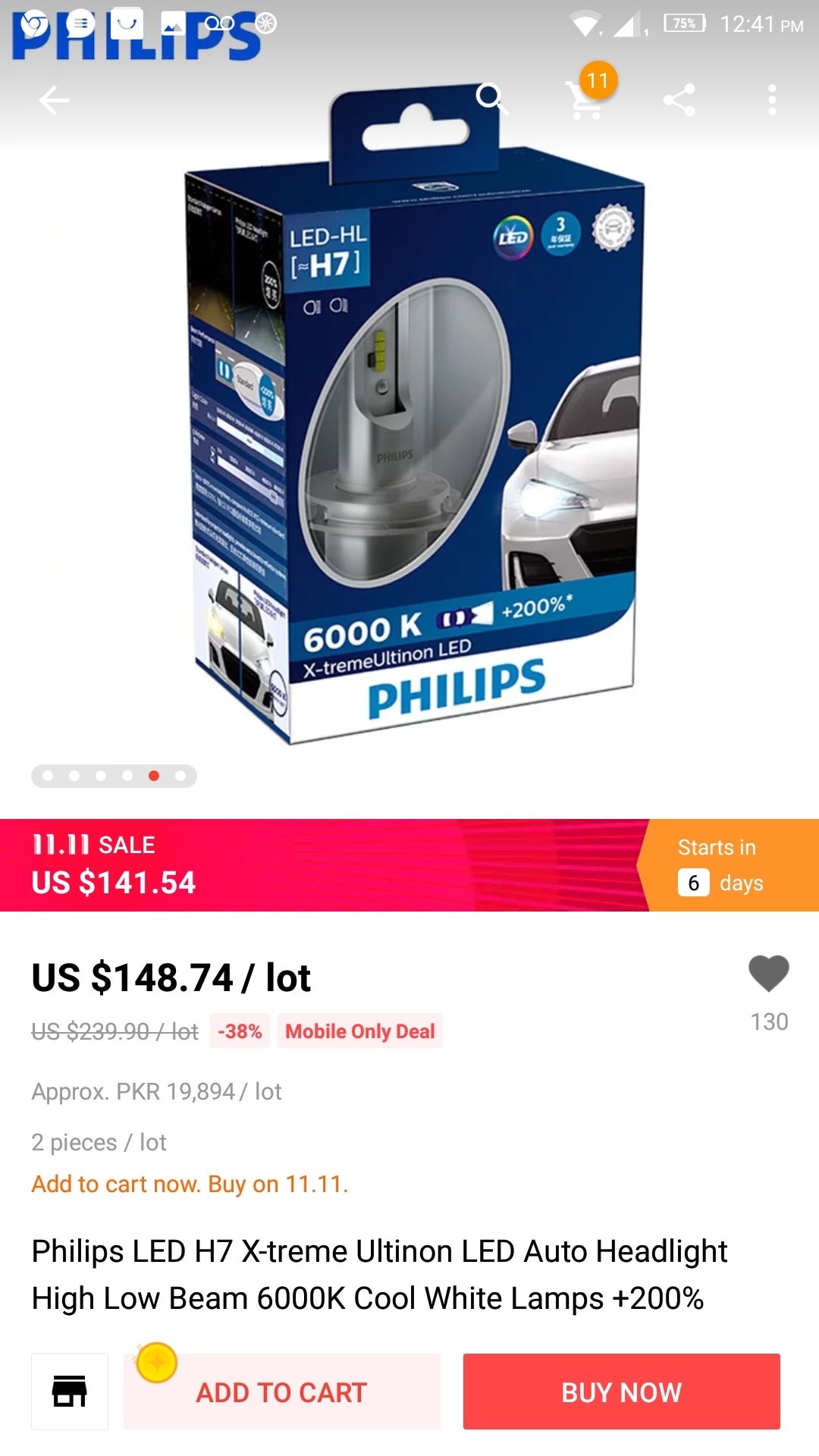819x1456 pixels.
Task: Tap BUY NOW button
Action: [x=622, y=1392]
